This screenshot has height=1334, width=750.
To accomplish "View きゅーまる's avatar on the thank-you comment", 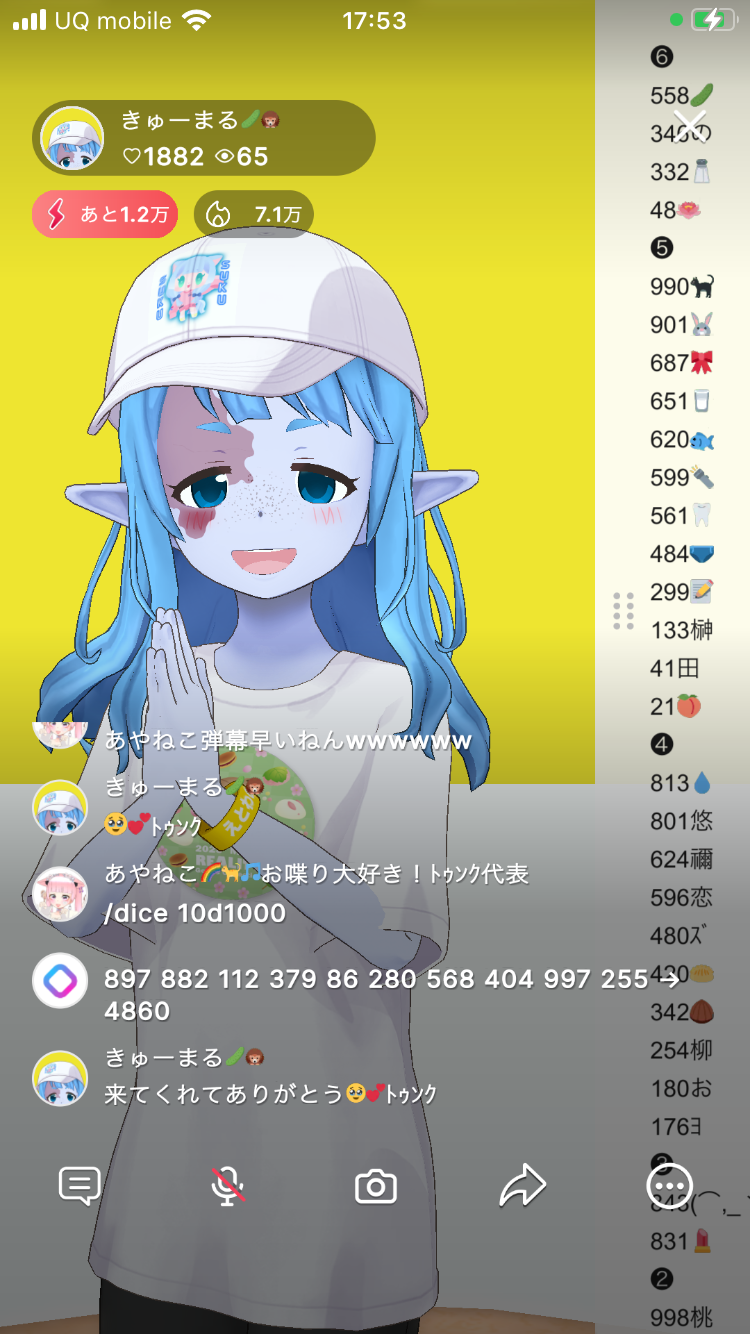I will tap(60, 1078).
